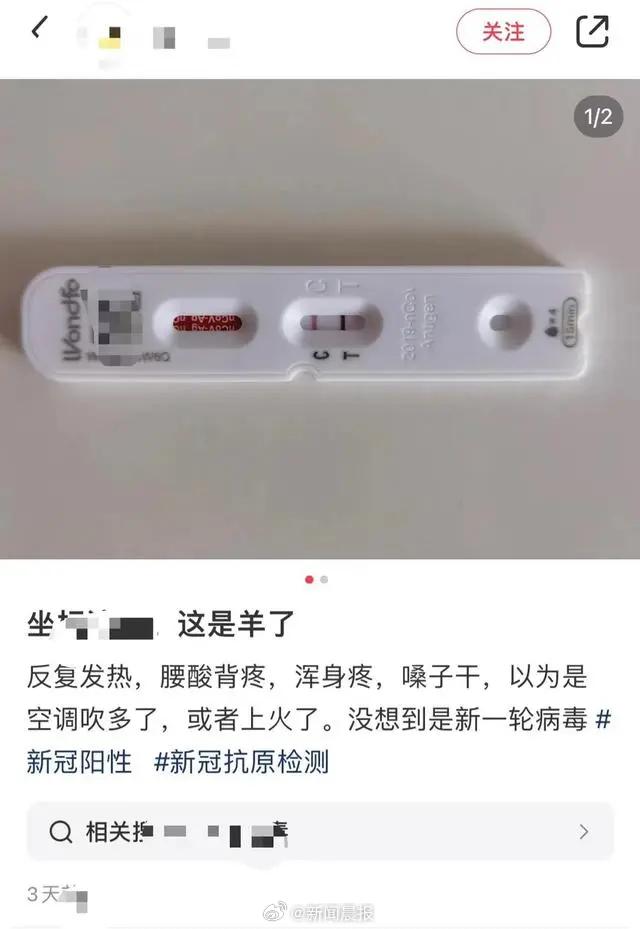Open the #新冠阳性 hashtag
Viewport: 640px width, 929px height.
(80, 762)
